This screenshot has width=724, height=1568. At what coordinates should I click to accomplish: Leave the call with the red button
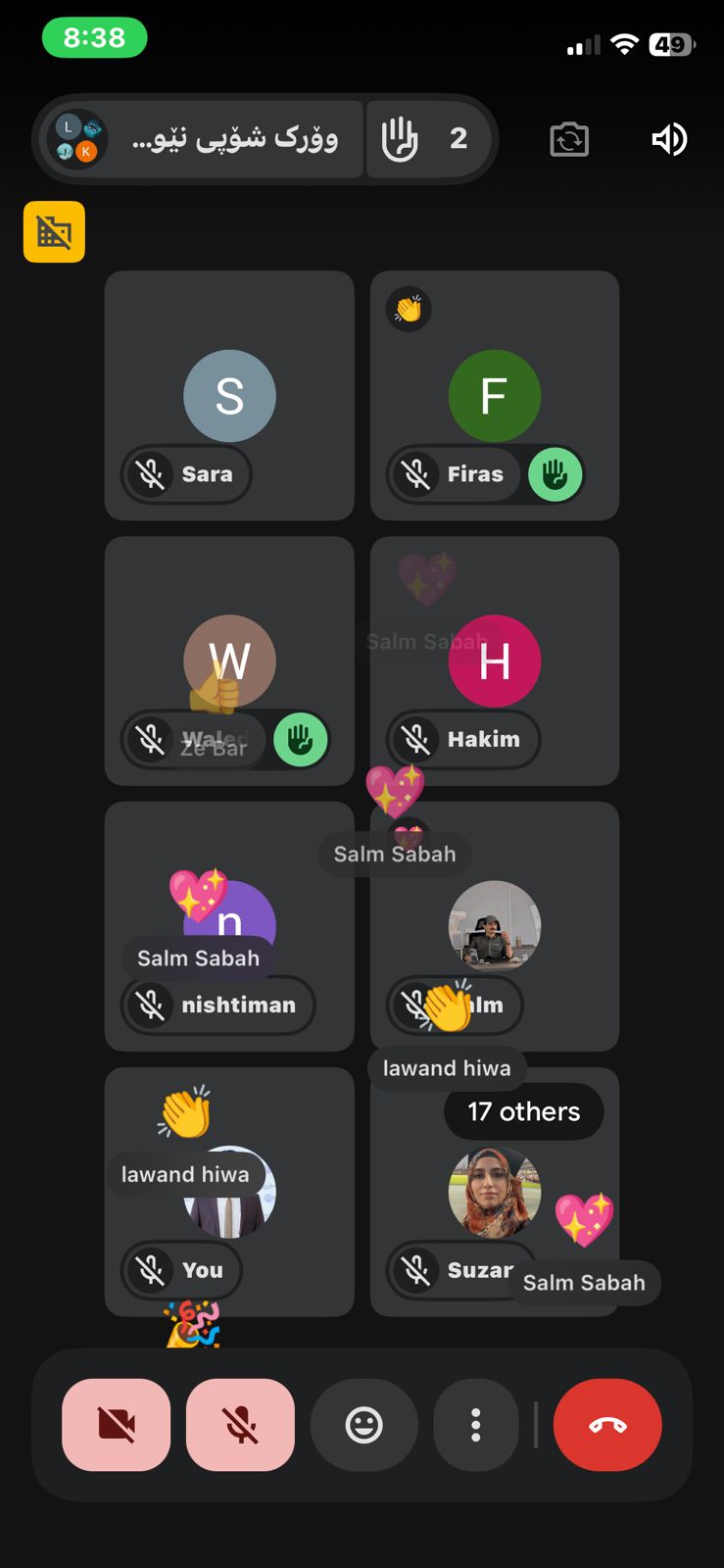(x=607, y=1425)
